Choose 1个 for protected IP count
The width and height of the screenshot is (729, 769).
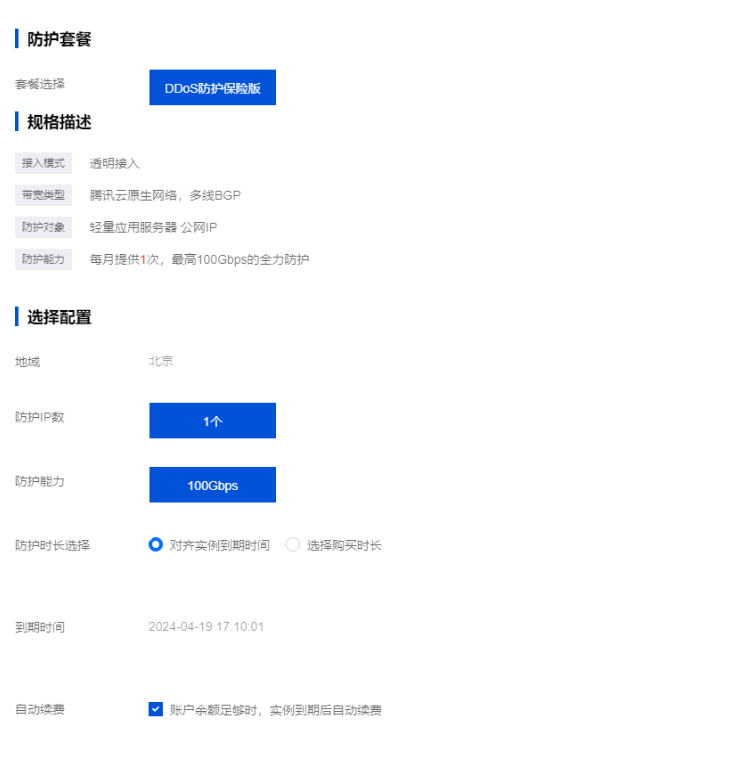pos(212,421)
